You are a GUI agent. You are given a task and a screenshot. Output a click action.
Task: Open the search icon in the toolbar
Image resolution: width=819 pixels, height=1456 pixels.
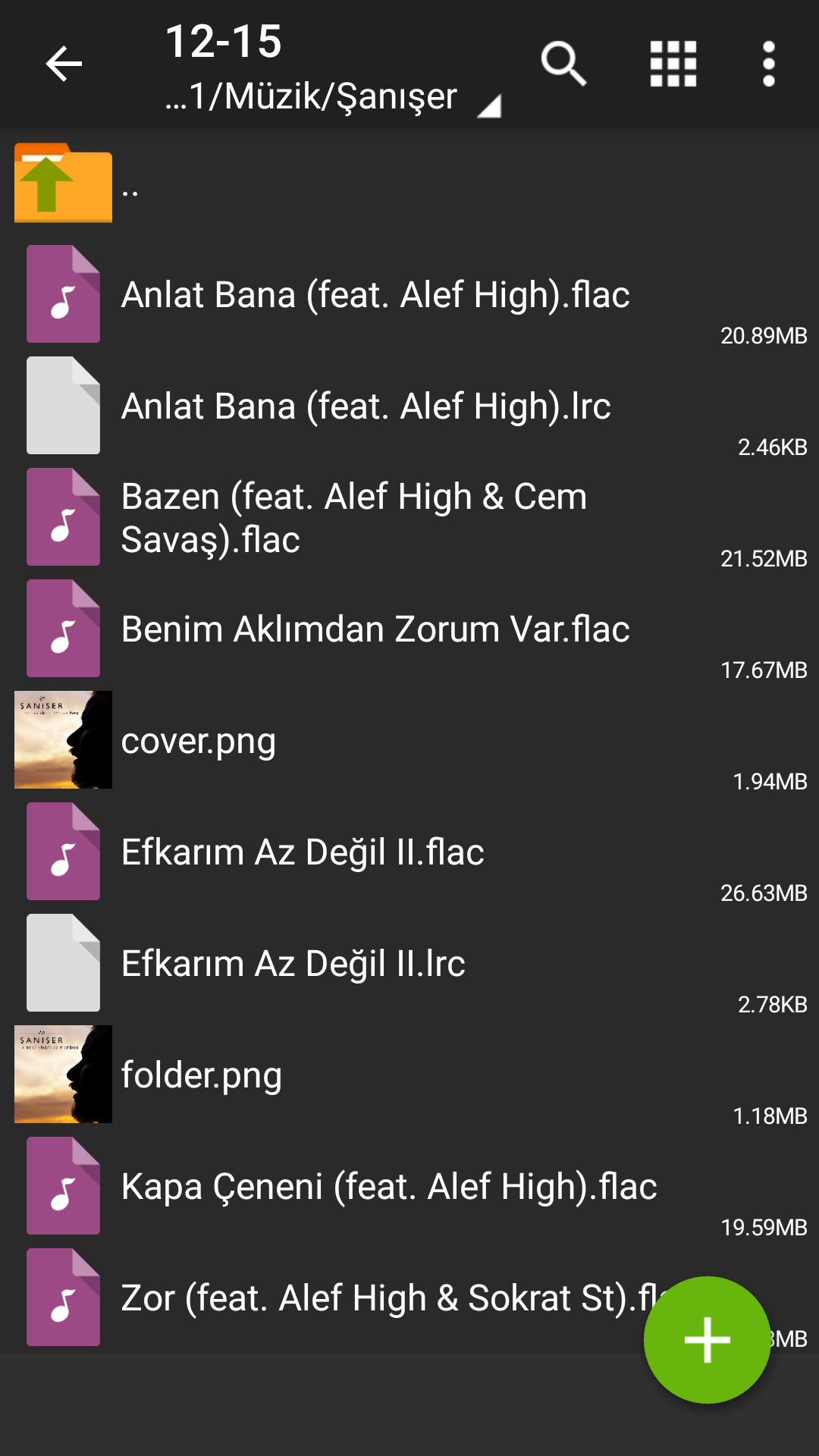[563, 64]
